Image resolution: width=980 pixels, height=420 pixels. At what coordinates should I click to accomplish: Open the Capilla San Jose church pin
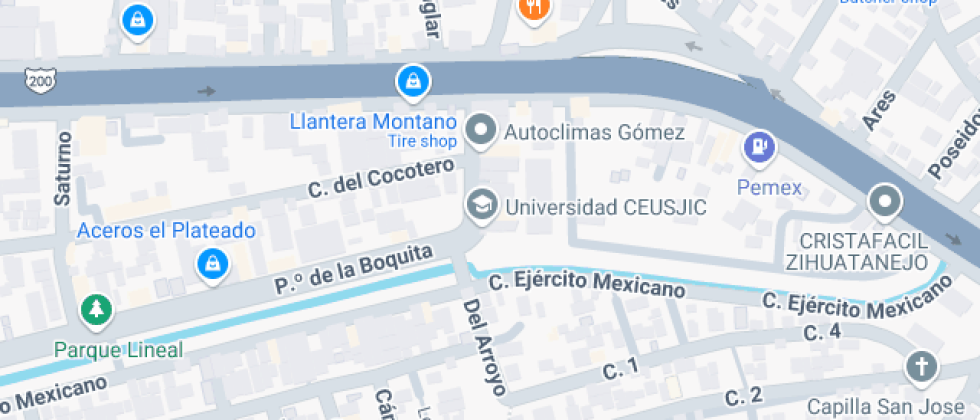click(920, 367)
